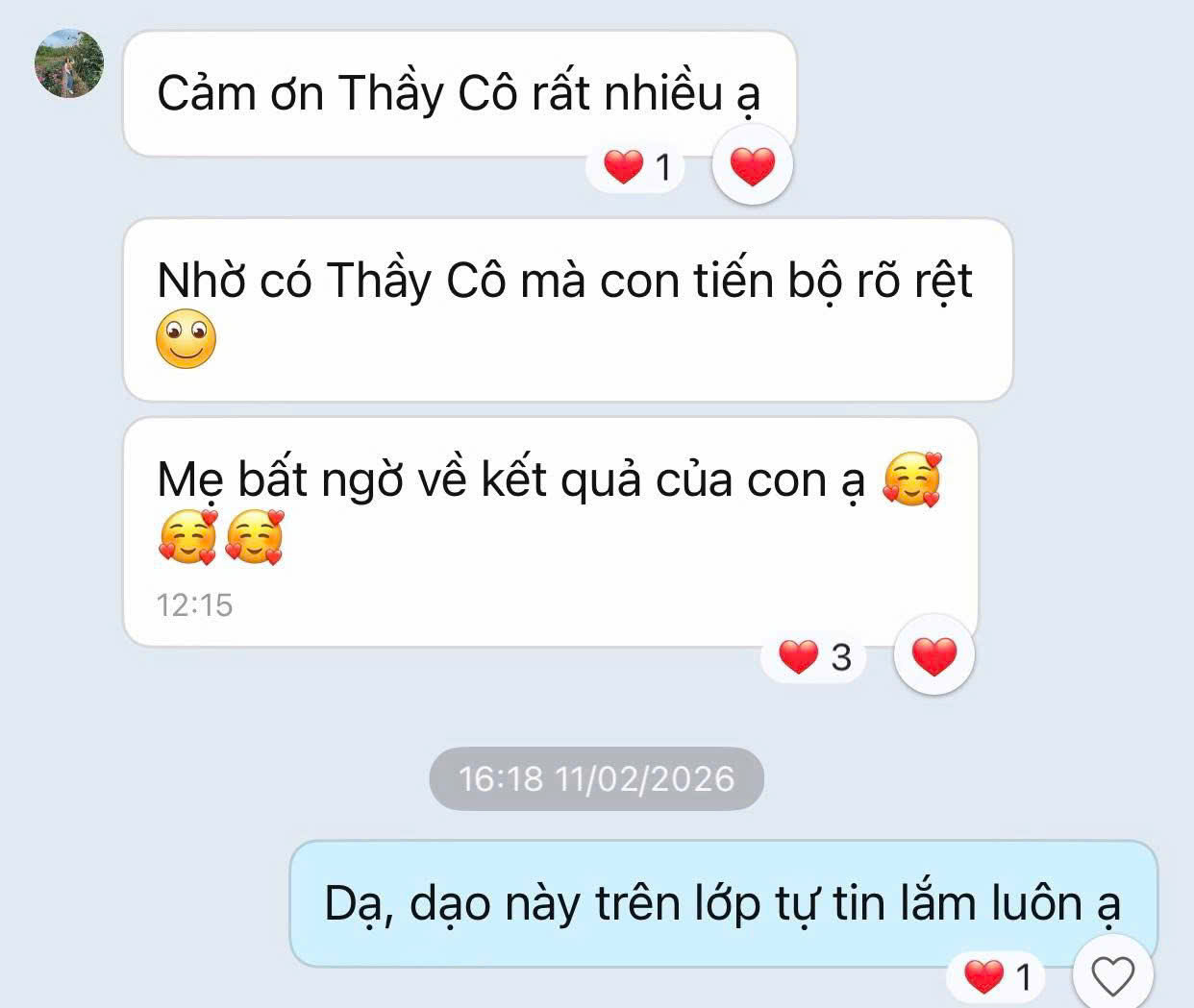Viewport: 1194px width, 1008px height.
Task: Like the 'Dạ, dạo này trên lớp' message
Action: click(x=1113, y=976)
